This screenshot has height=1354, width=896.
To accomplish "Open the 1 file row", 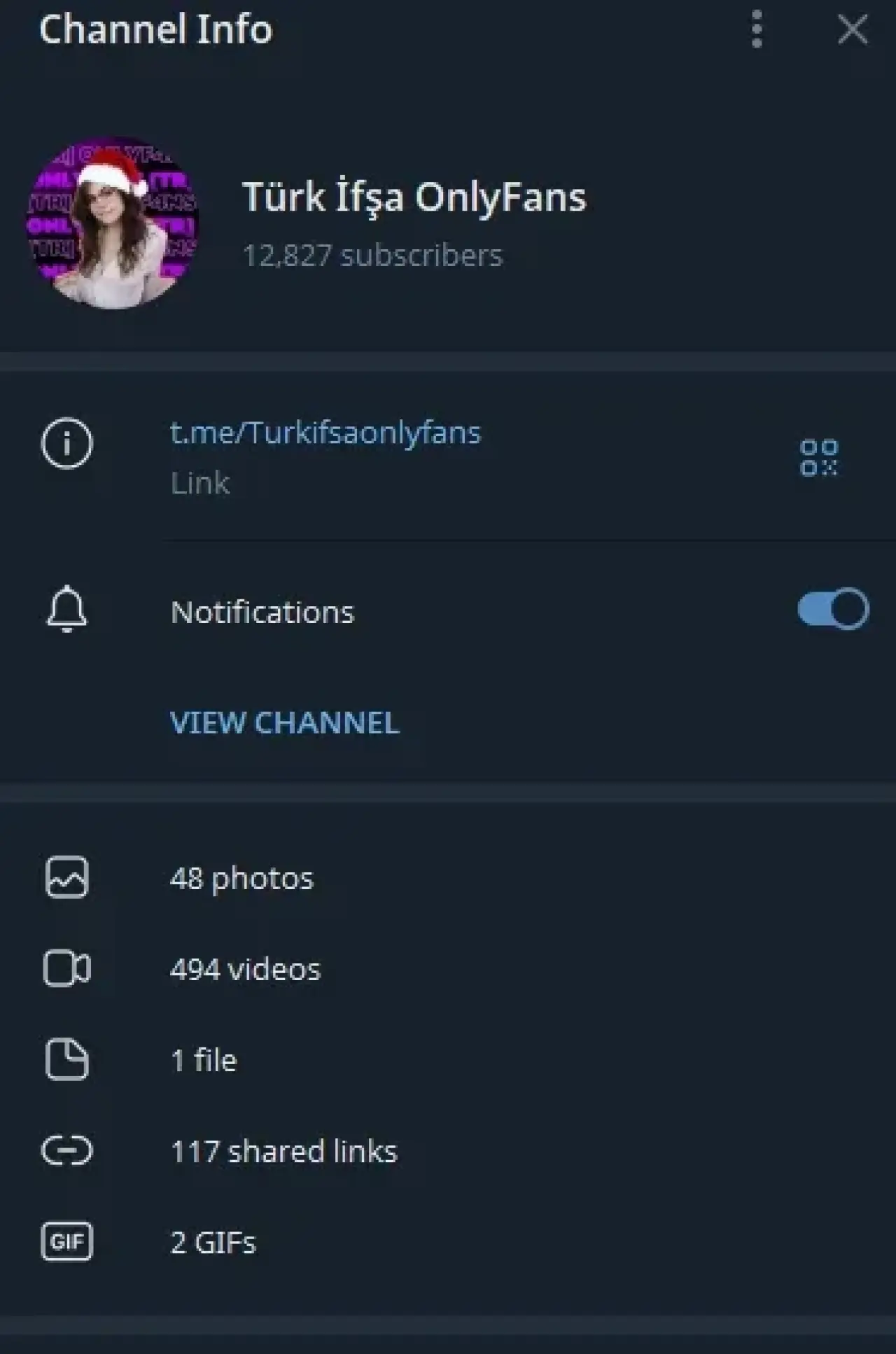I will tap(204, 1060).
